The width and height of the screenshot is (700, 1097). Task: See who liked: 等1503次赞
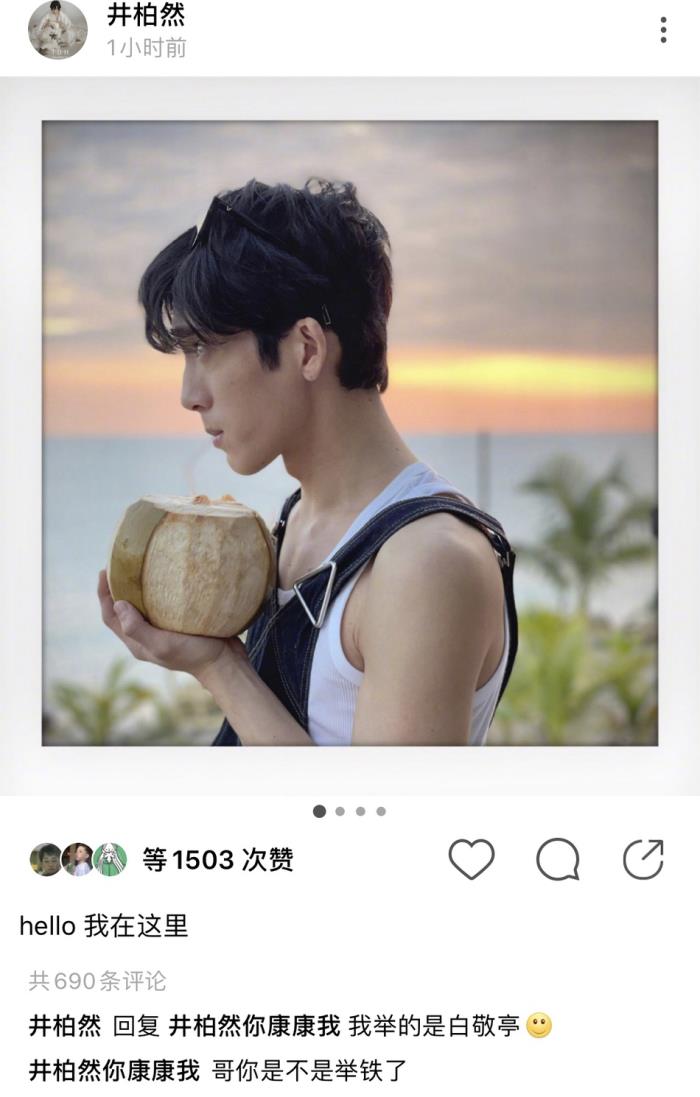[x=217, y=860]
